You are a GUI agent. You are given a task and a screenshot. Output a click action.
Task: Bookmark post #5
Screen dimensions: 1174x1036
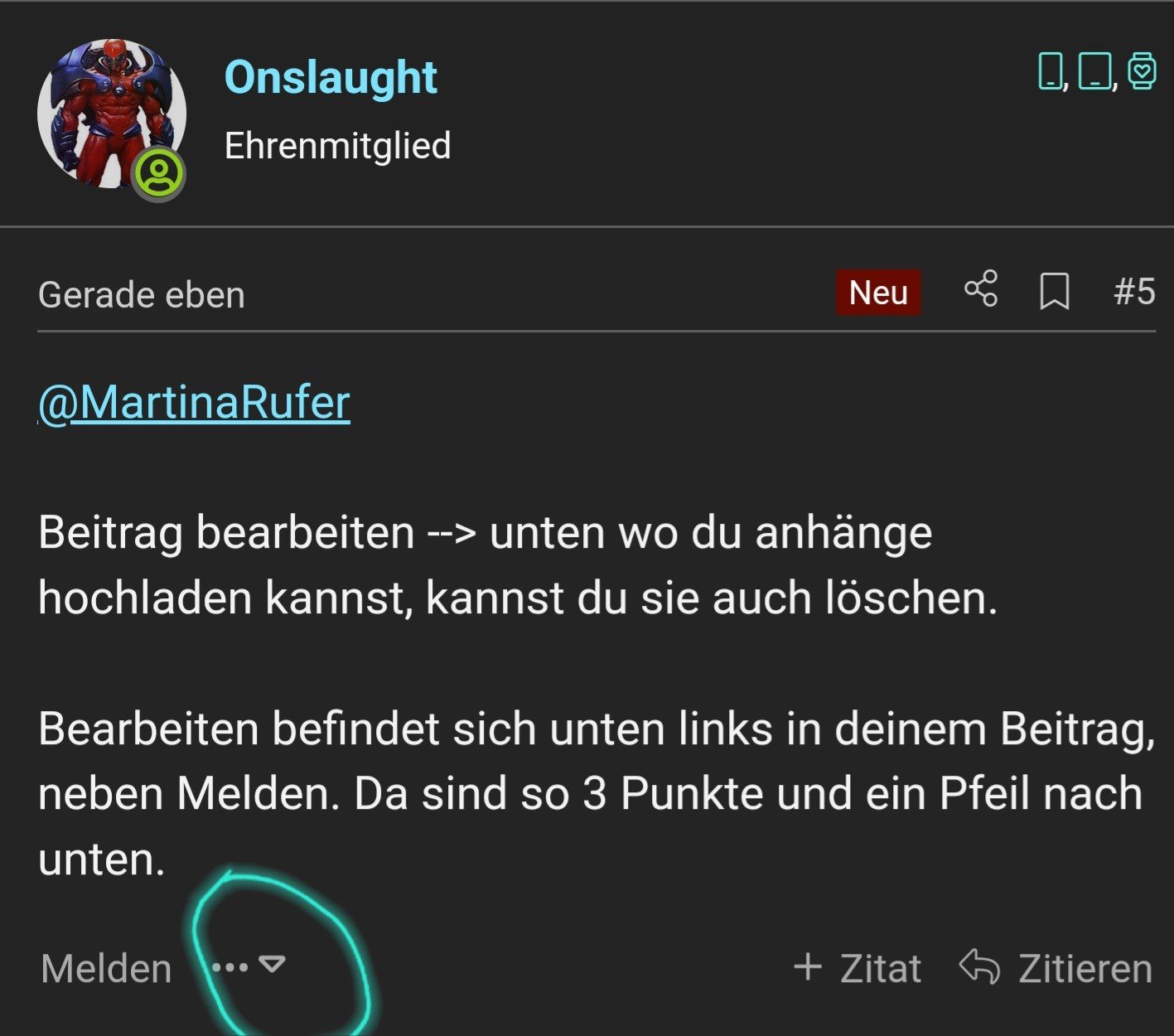coord(1054,292)
